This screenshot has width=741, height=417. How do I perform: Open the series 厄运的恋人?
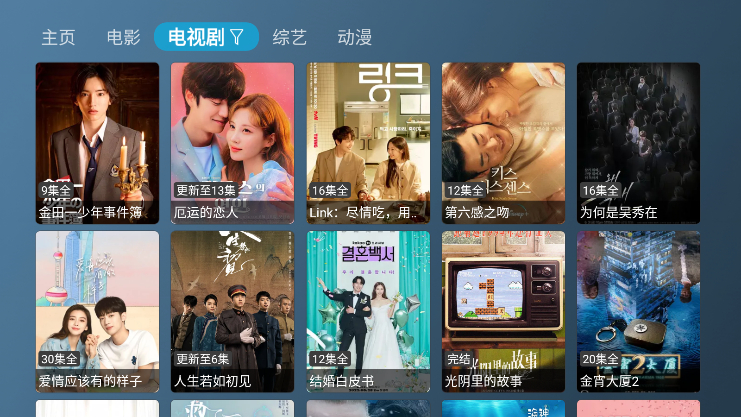click(232, 143)
